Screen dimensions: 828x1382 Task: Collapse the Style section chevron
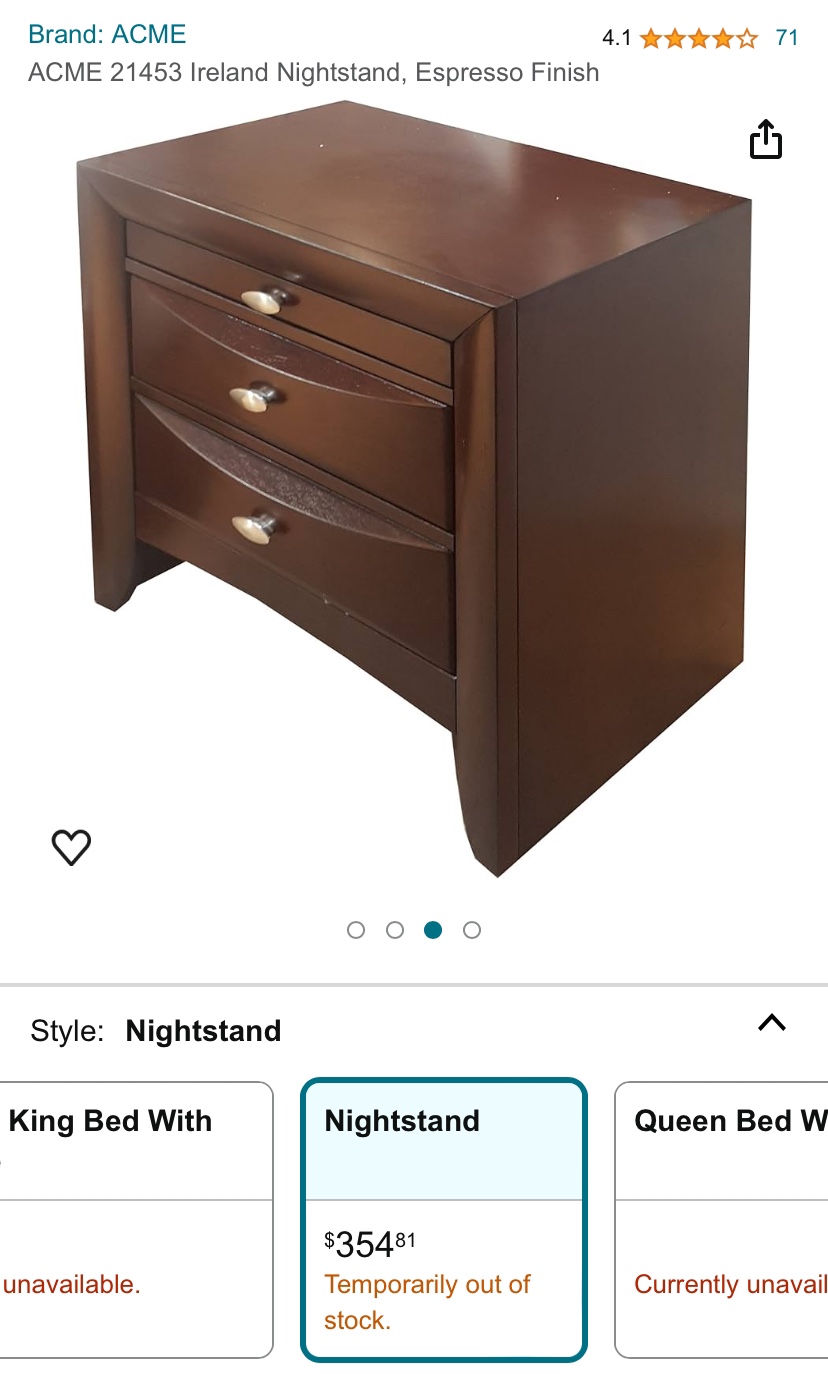[772, 1023]
